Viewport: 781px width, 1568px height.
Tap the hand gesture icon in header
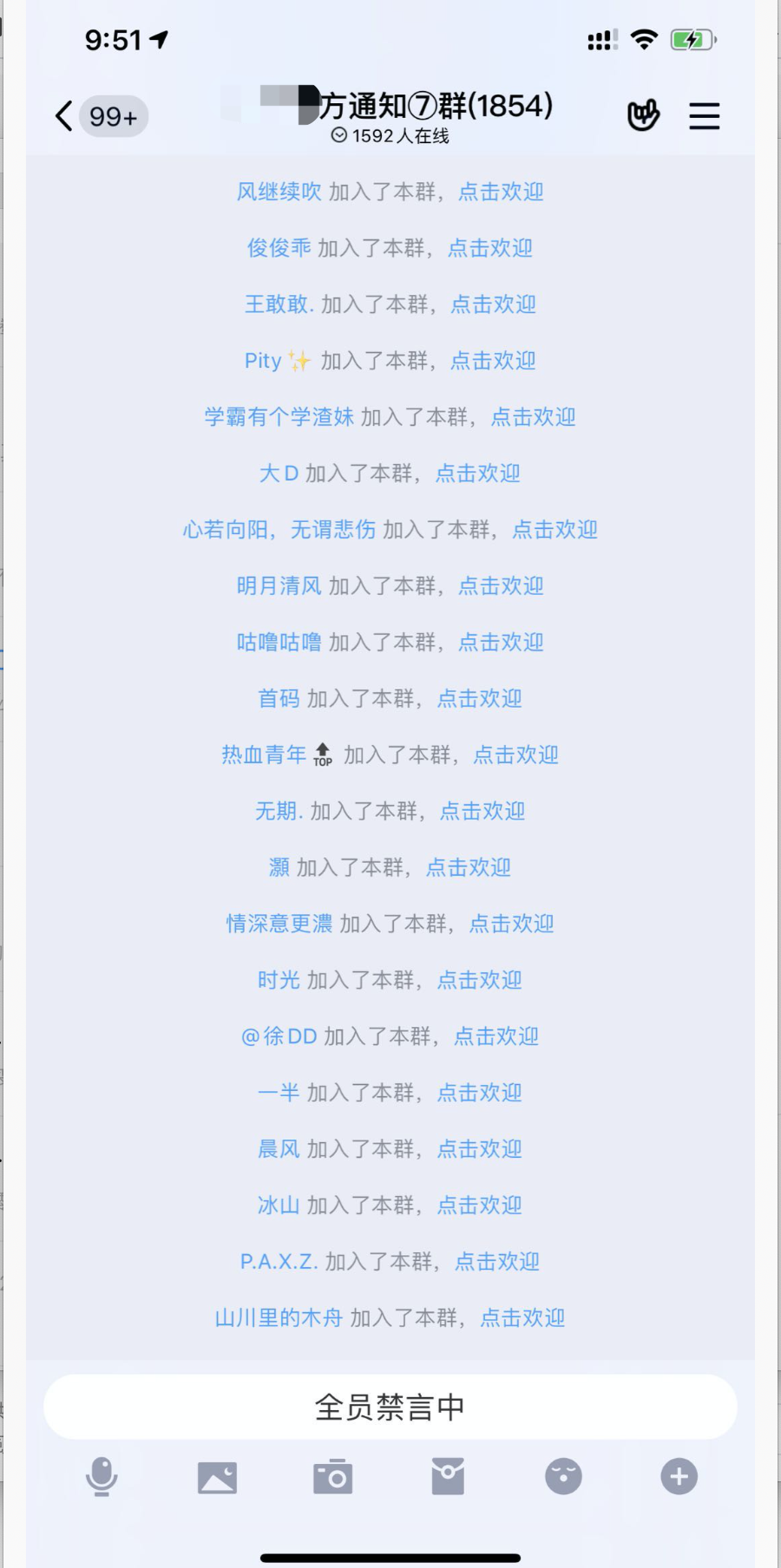pos(643,115)
